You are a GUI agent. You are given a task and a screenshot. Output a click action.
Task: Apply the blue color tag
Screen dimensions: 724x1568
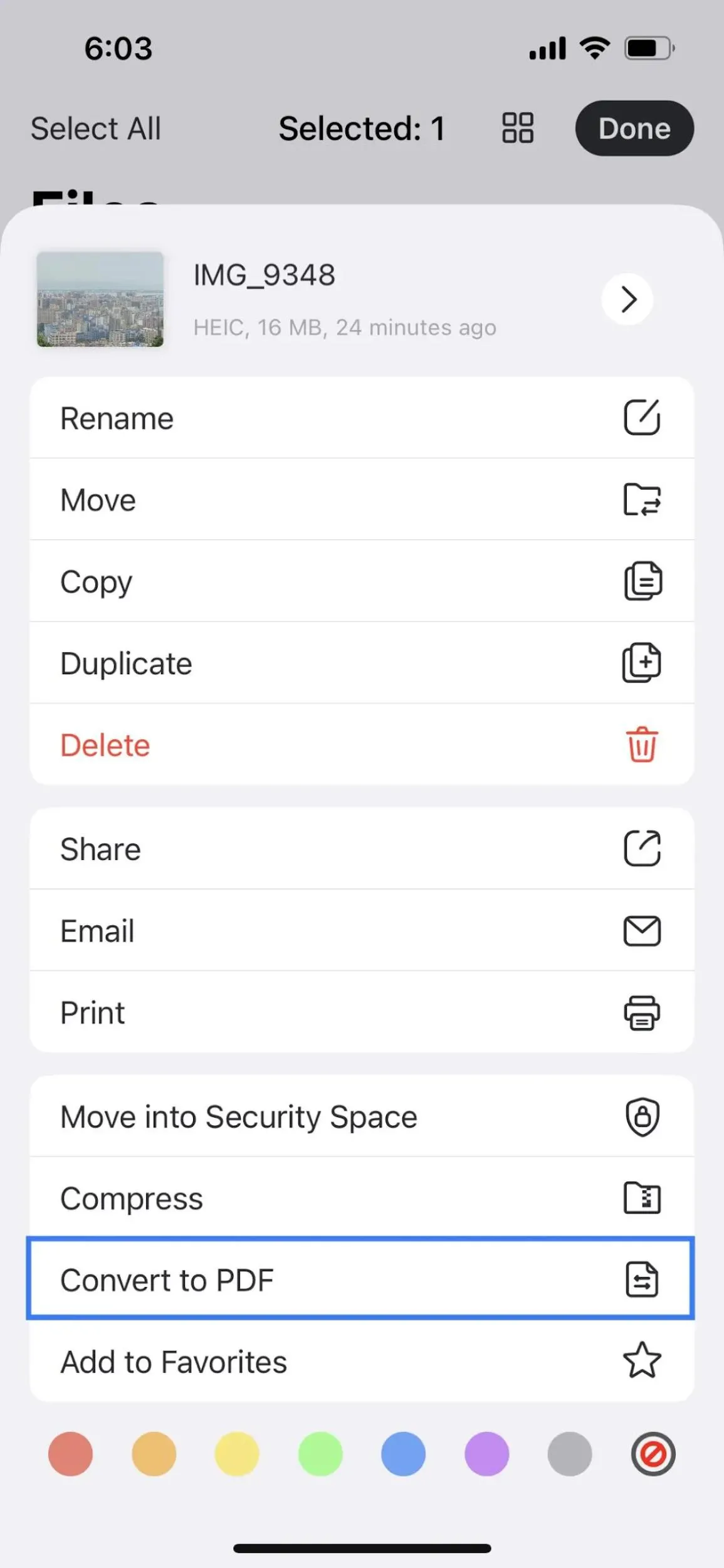pos(403,1454)
